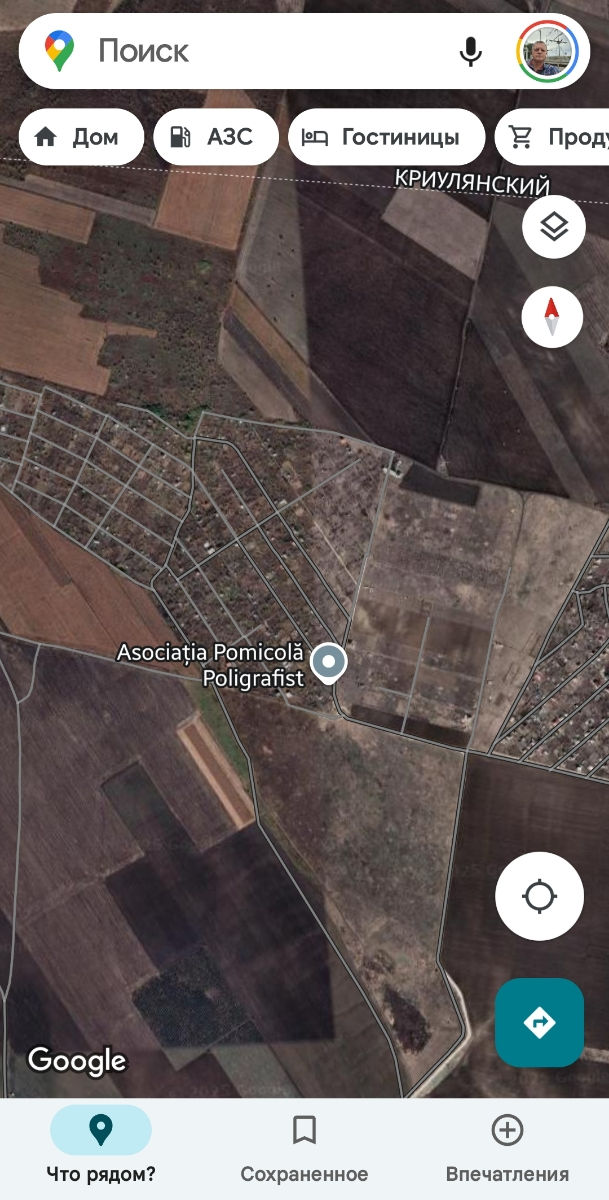Viewport: 609px width, 1200px height.
Task: Tap the Поиск search field
Action: tap(260, 51)
